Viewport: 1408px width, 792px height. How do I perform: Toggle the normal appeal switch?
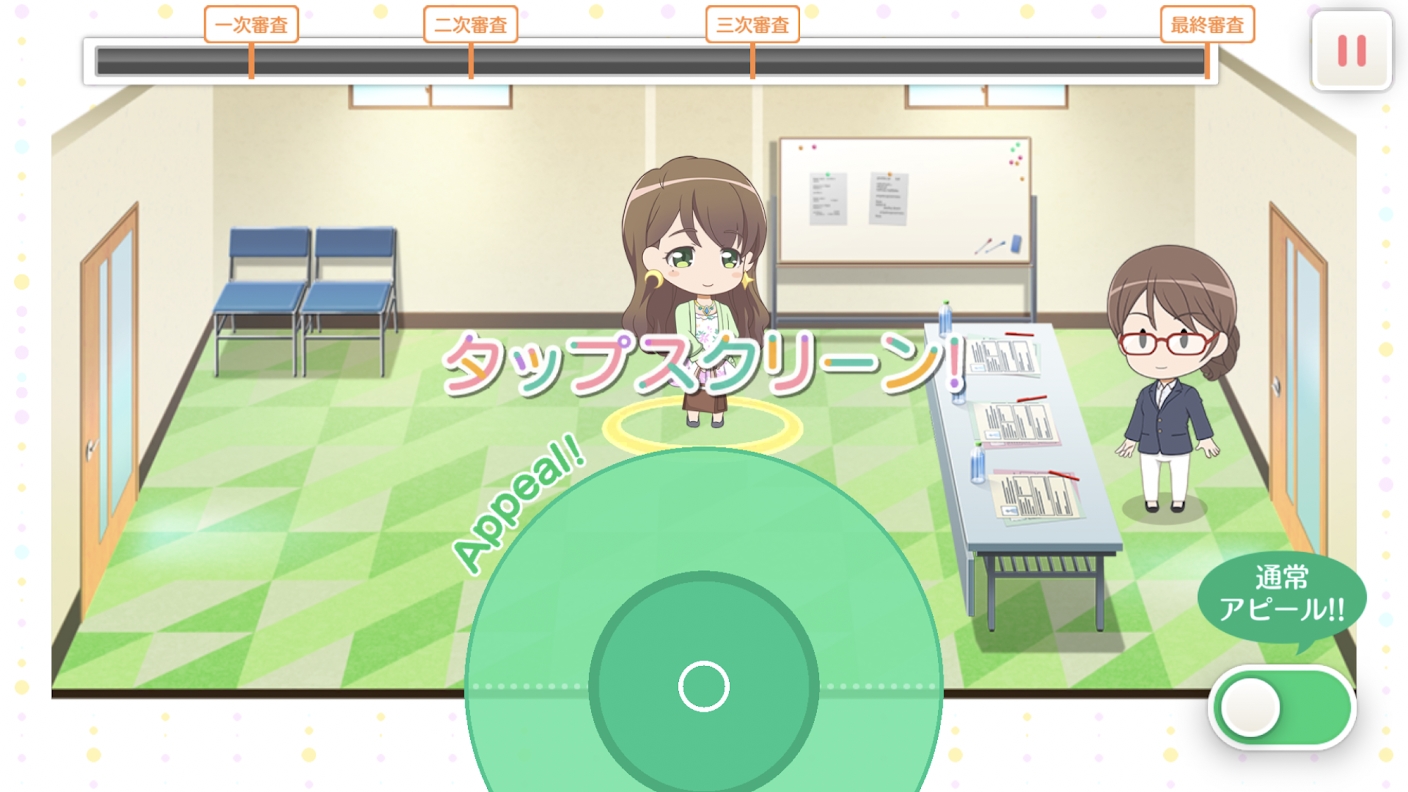1283,707
